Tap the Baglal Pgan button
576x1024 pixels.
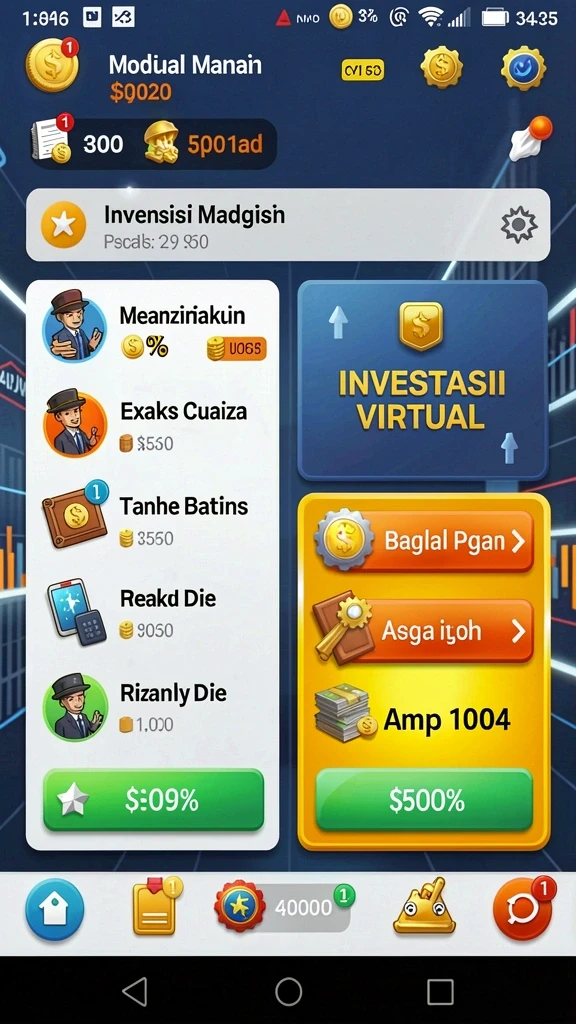426,541
